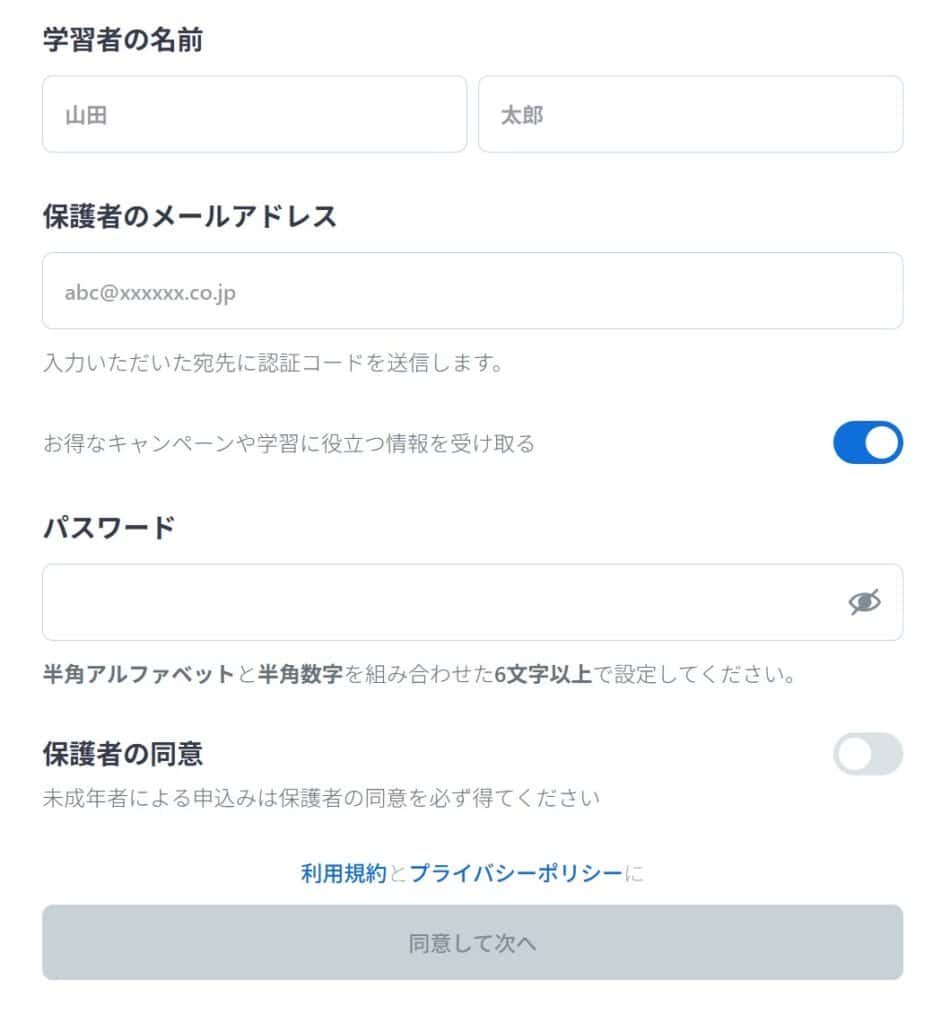The width and height of the screenshot is (950, 1024).
Task: Open the プライバシーポリシー link
Action: tap(516, 873)
